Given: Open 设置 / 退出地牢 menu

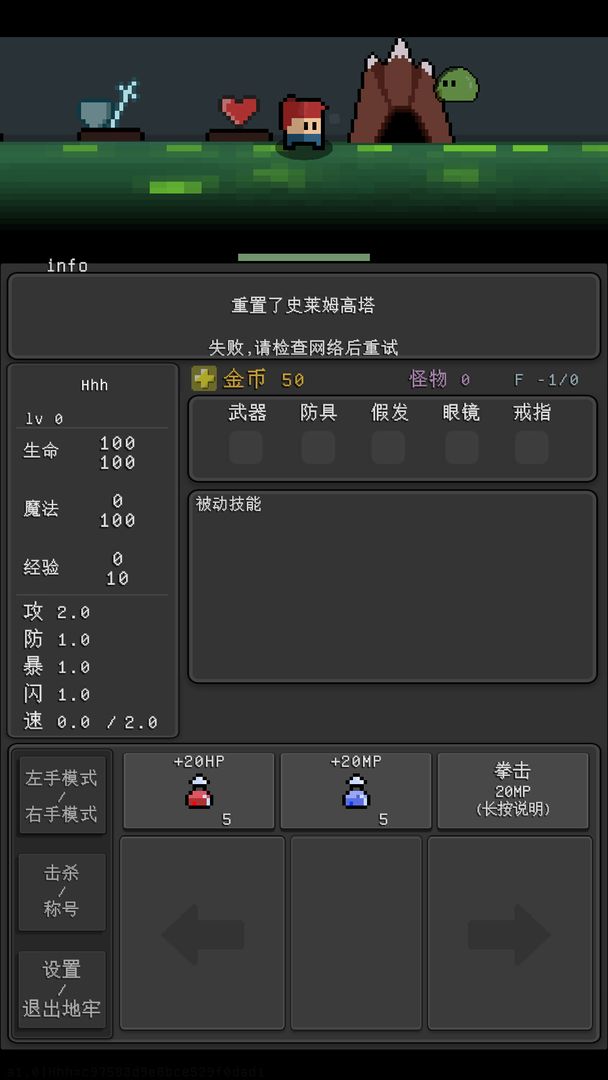Looking at the screenshot, I should (62, 989).
